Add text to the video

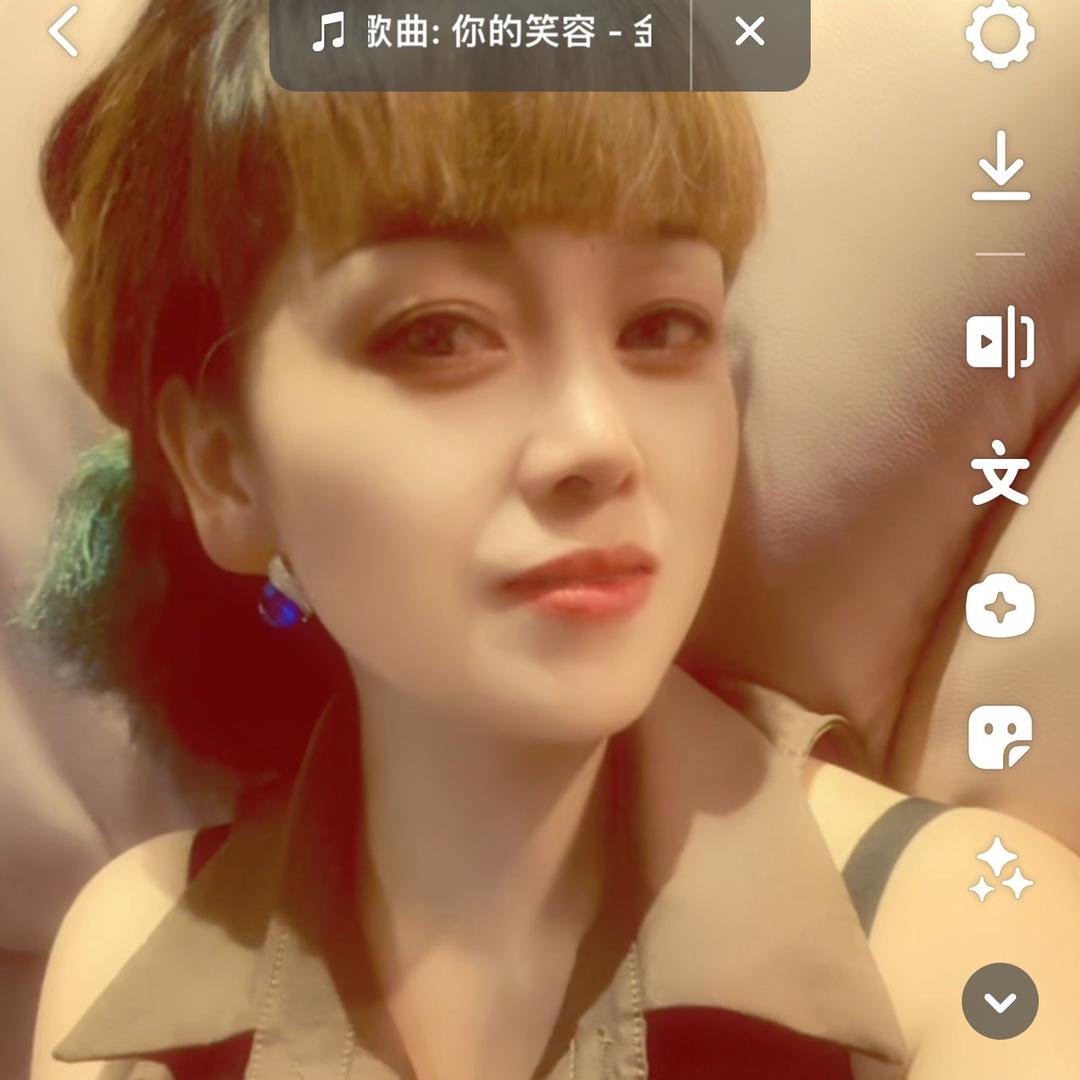[x=1000, y=473]
